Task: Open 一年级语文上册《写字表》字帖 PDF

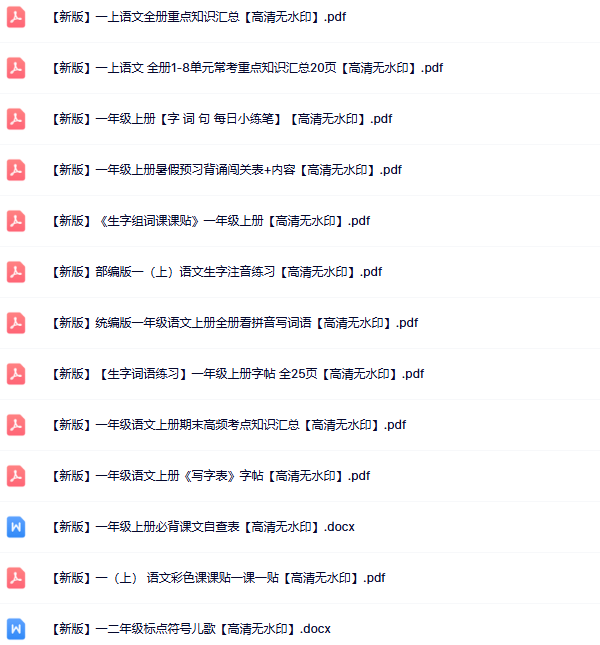Action: (x=209, y=476)
